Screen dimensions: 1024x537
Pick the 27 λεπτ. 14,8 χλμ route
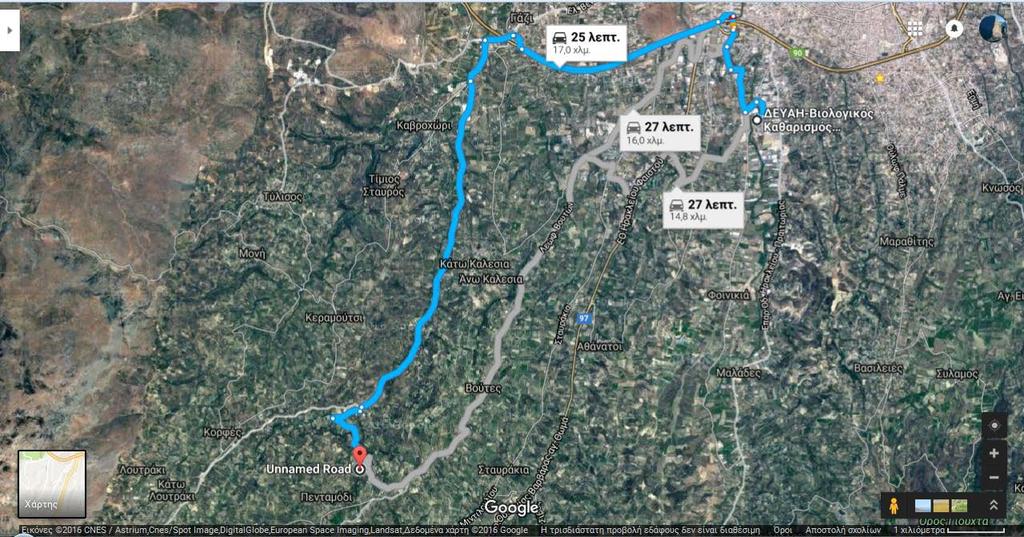[x=703, y=209]
